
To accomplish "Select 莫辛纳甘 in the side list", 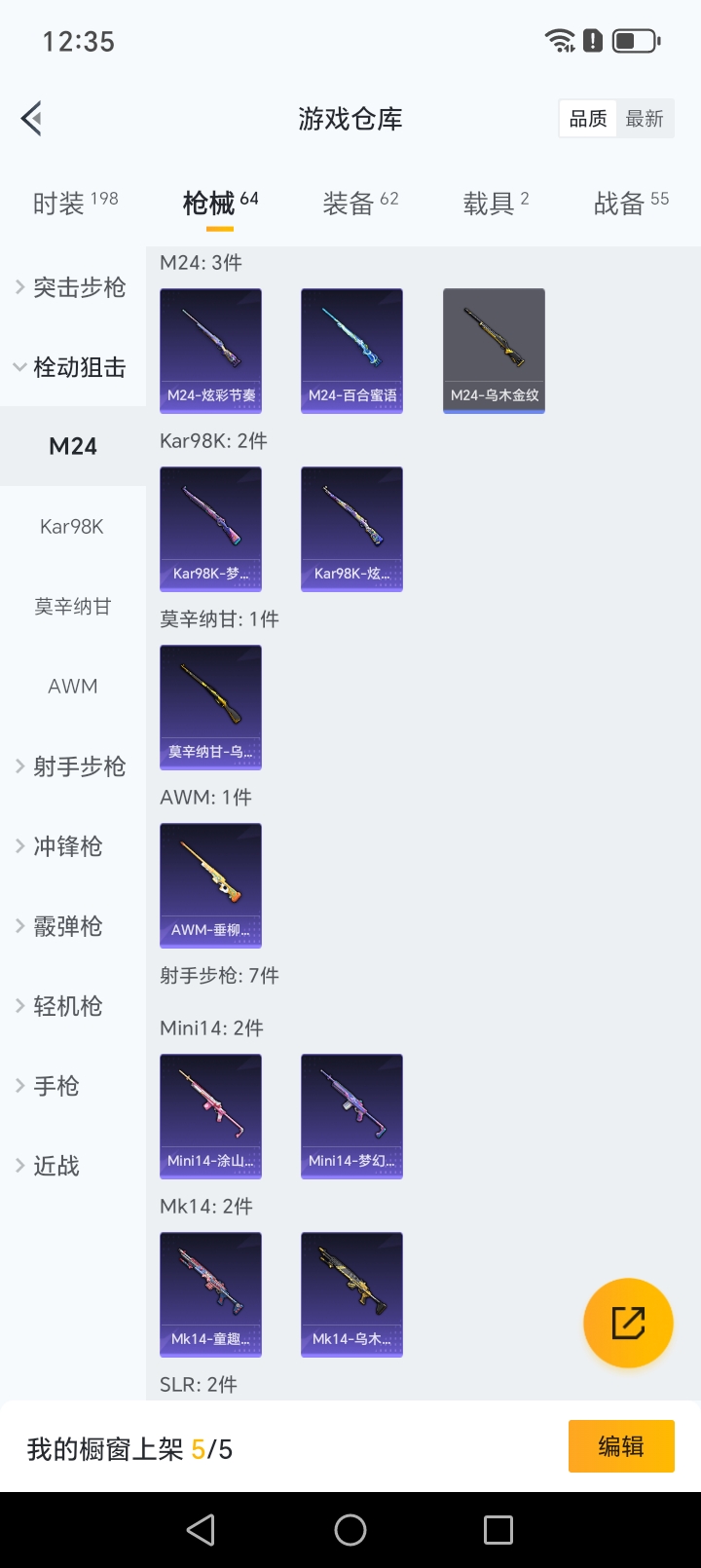I will [72, 607].
